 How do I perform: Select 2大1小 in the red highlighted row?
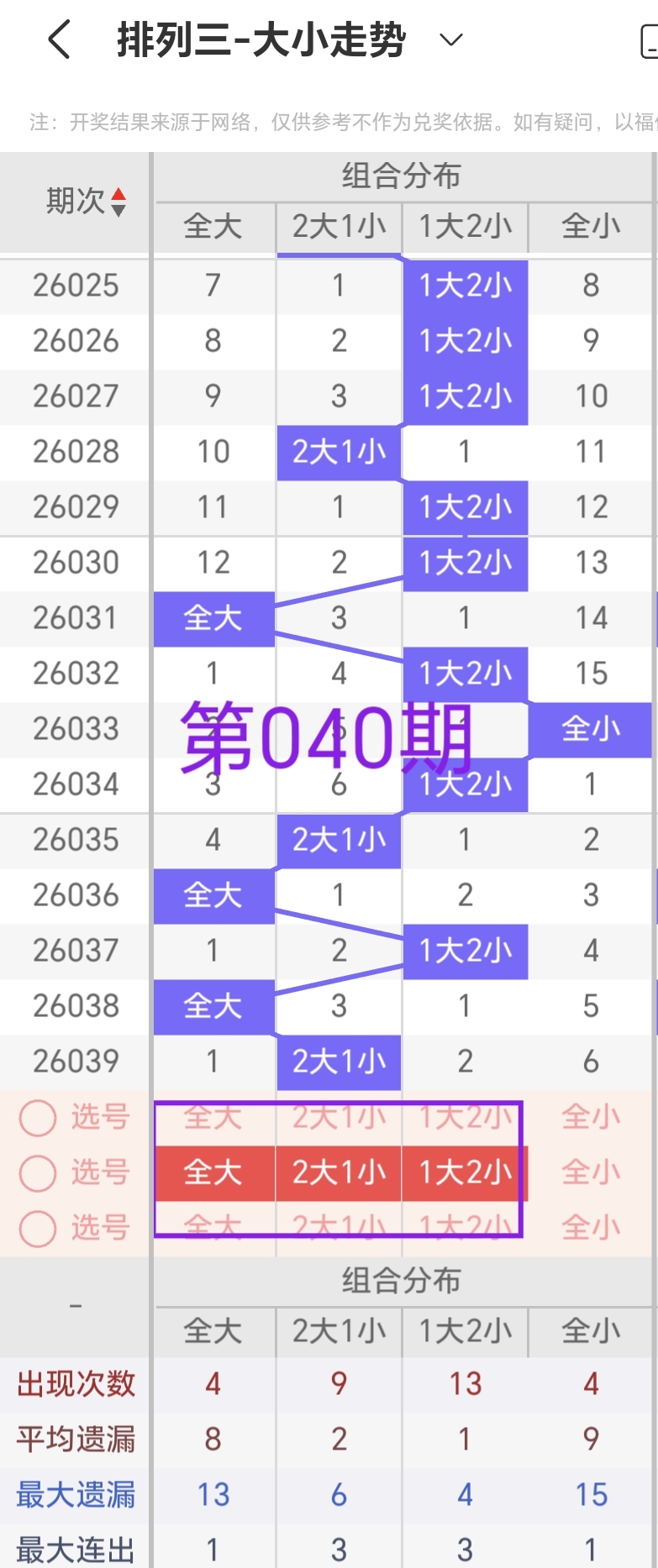tap(338, 1172)
